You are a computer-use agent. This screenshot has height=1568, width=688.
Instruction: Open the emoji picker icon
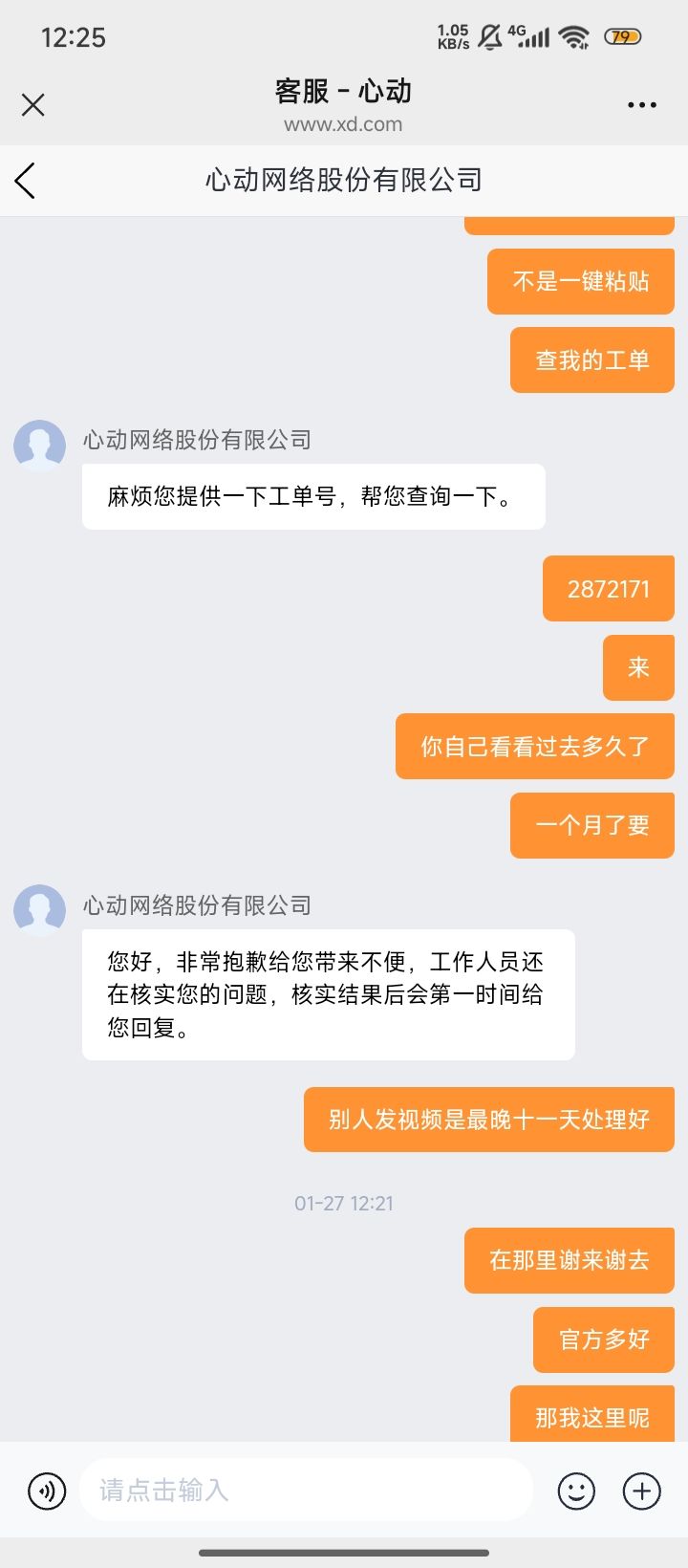tap(574, 1491)
